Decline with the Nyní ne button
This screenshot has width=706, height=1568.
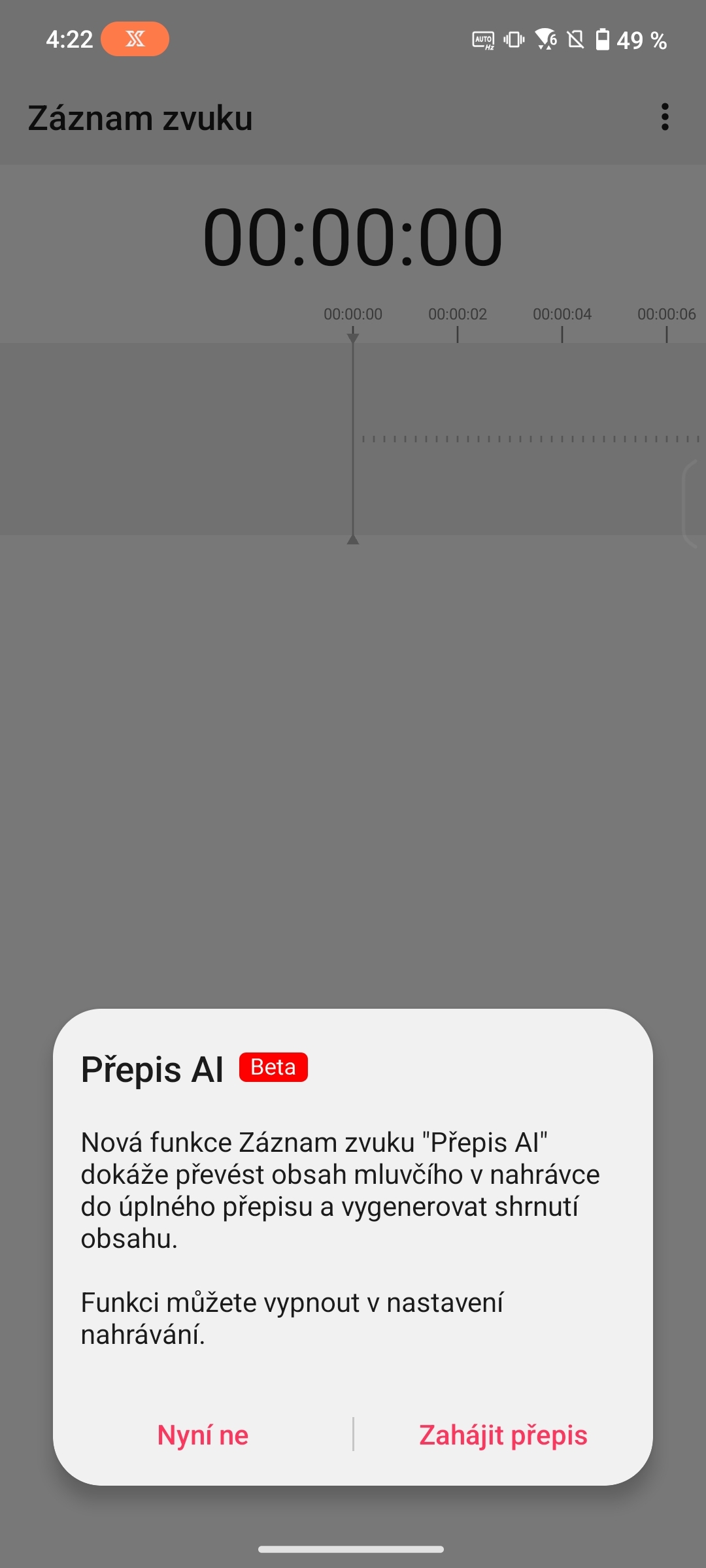coord(203,1435)
